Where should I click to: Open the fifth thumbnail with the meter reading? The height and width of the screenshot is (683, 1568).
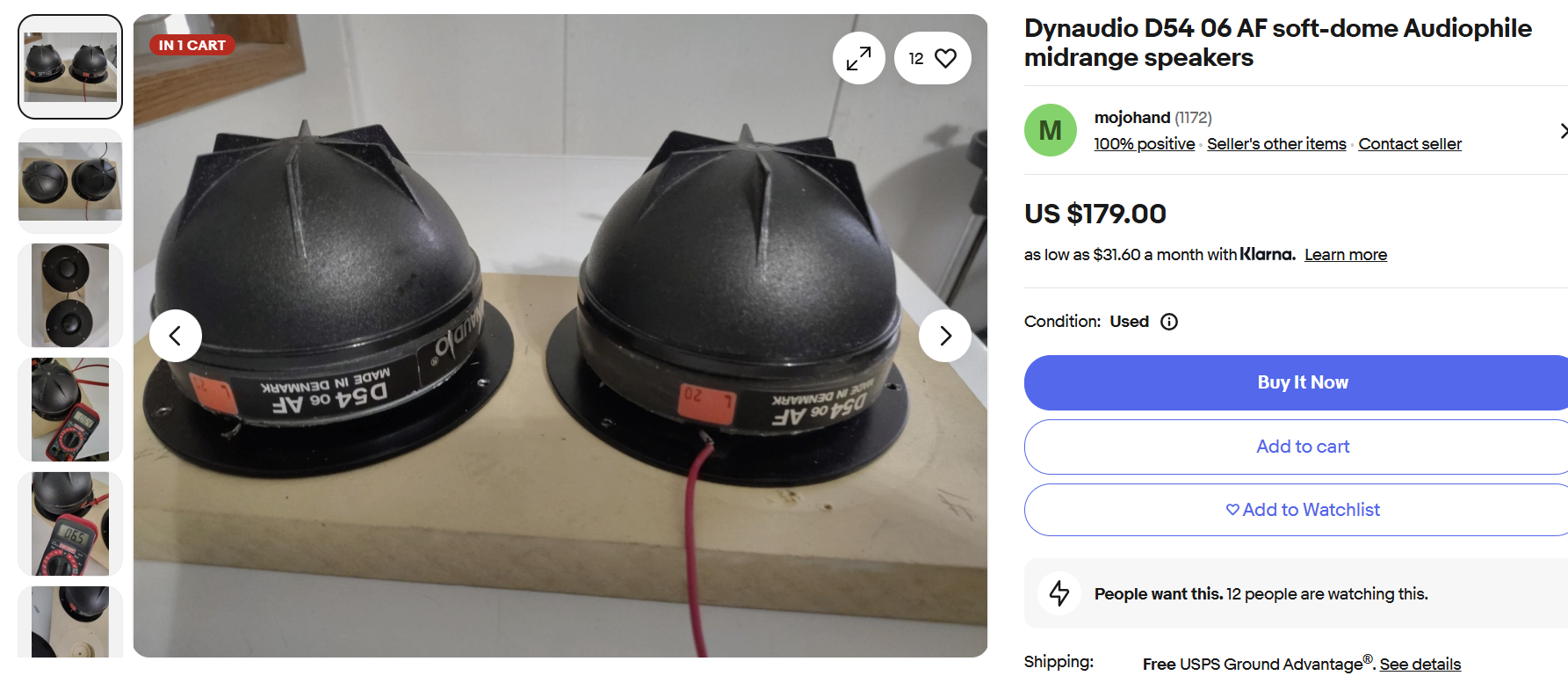70,524
